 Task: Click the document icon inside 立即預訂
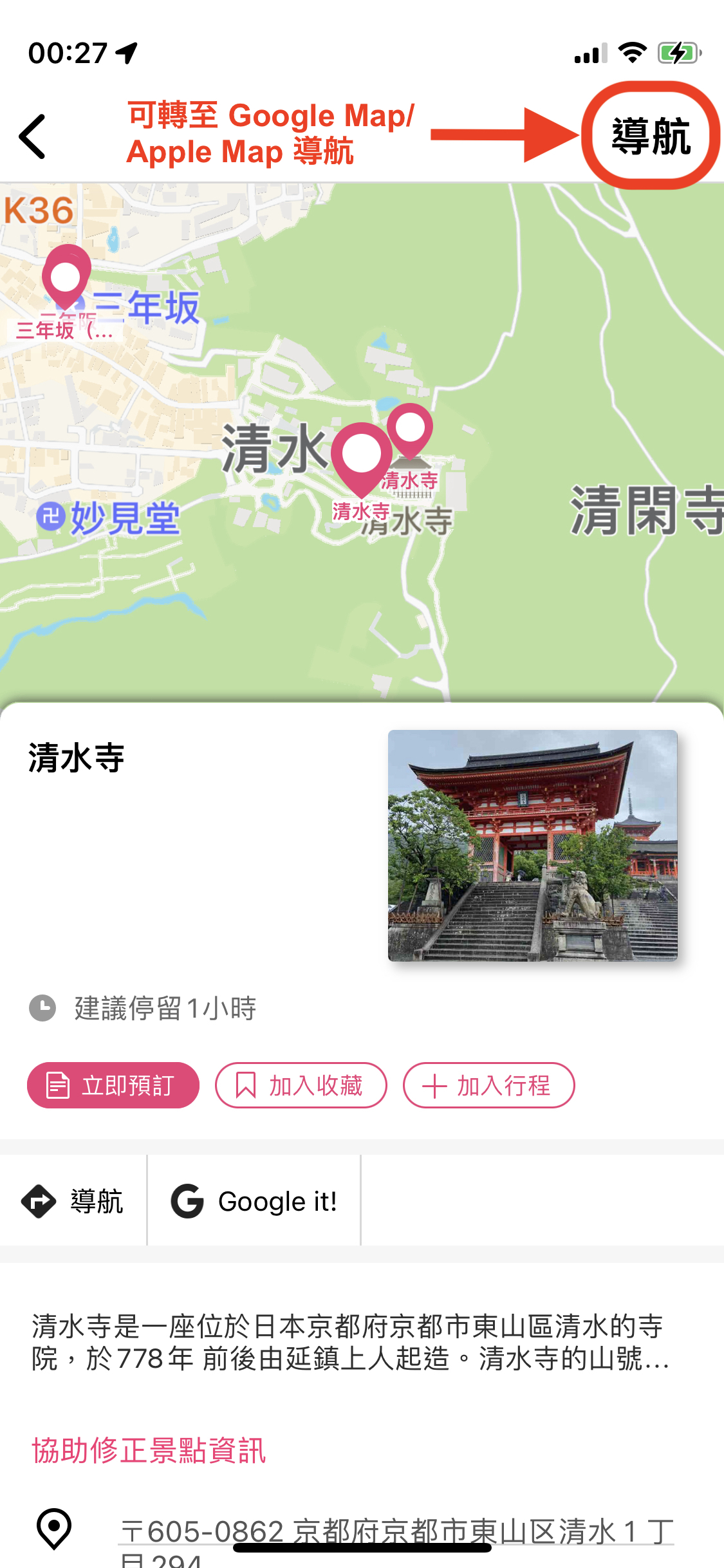click(x=57, y=1085)
